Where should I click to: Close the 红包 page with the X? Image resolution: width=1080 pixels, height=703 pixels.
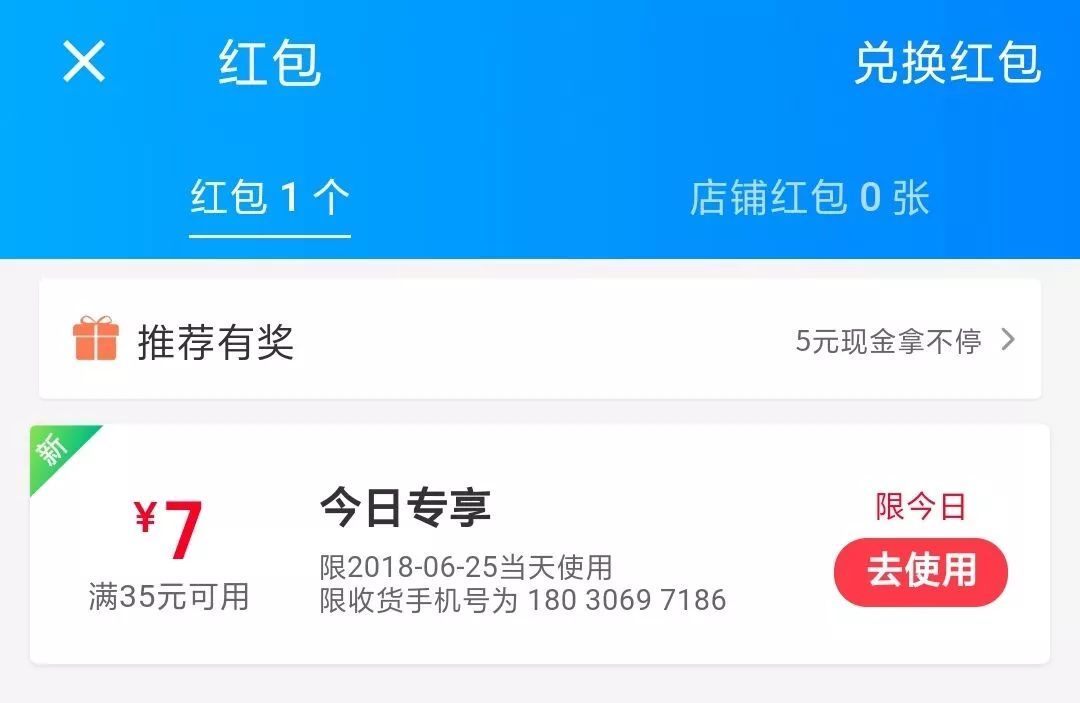(84, 62)
